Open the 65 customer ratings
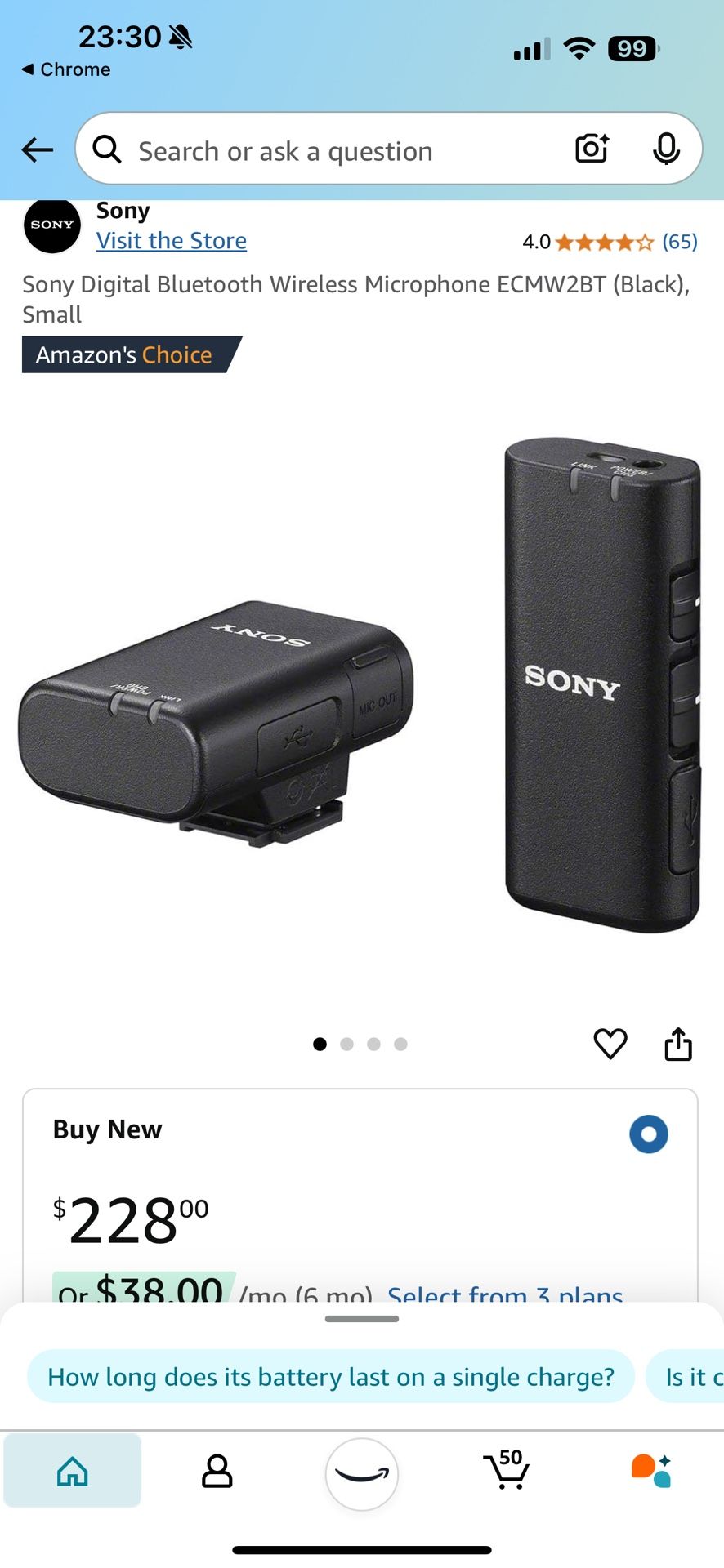Image resolution: width=724 pixels, height=1568 pixels. coord(679,242)
